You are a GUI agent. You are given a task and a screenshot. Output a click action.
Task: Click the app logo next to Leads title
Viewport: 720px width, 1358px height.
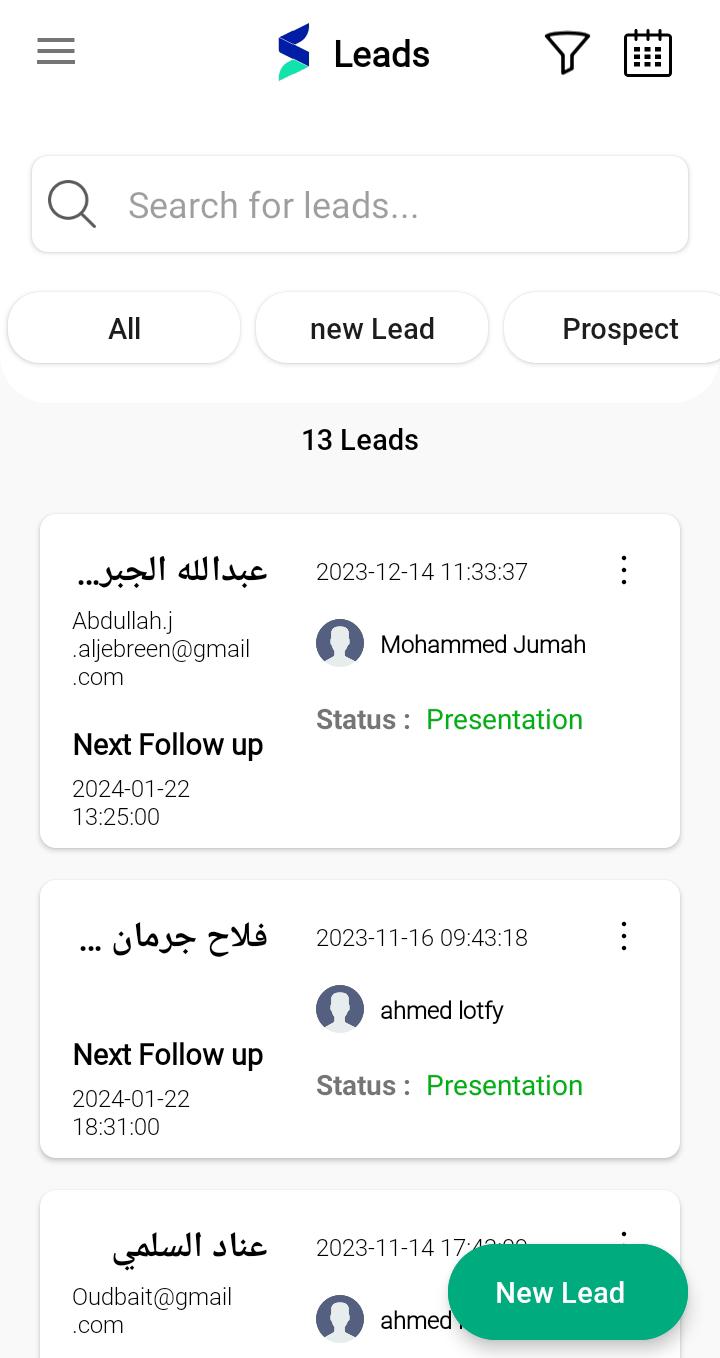coord(293,52)
